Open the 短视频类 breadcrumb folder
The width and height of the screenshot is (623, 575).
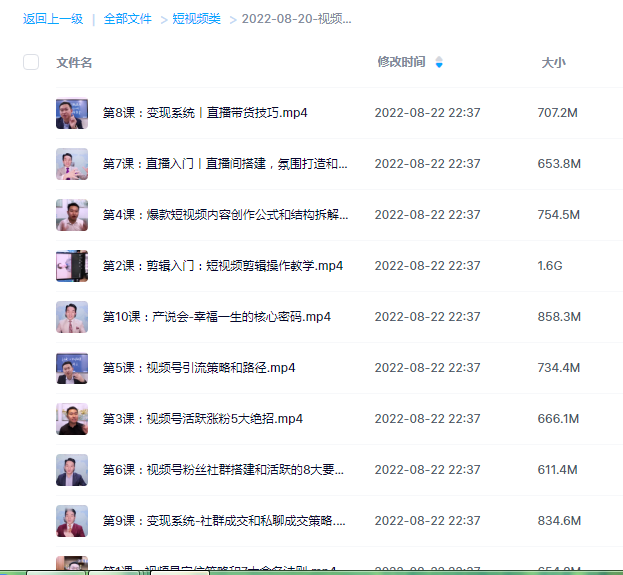(x=197, y=19)
